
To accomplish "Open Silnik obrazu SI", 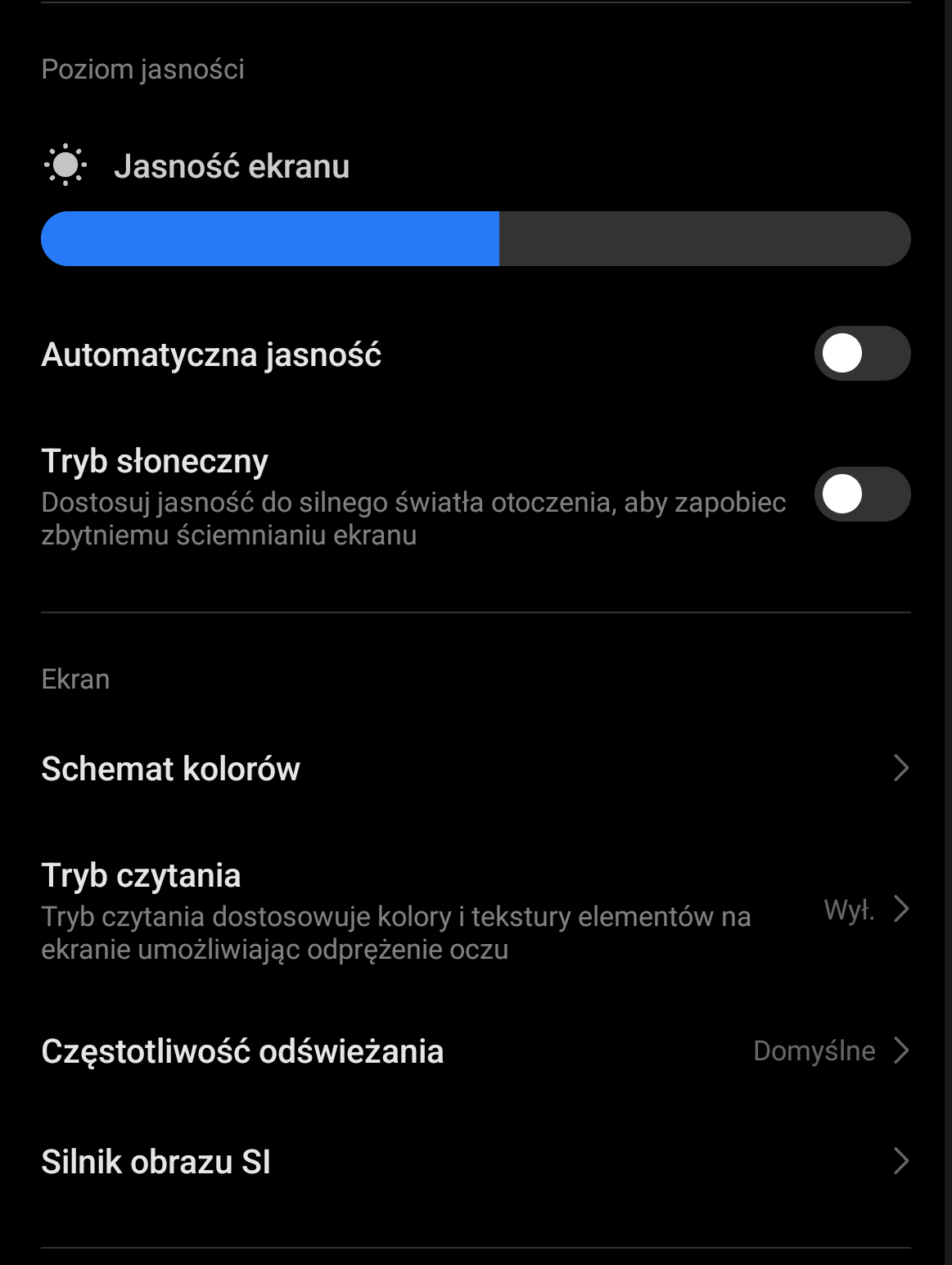I will [x=475, y=1162].
